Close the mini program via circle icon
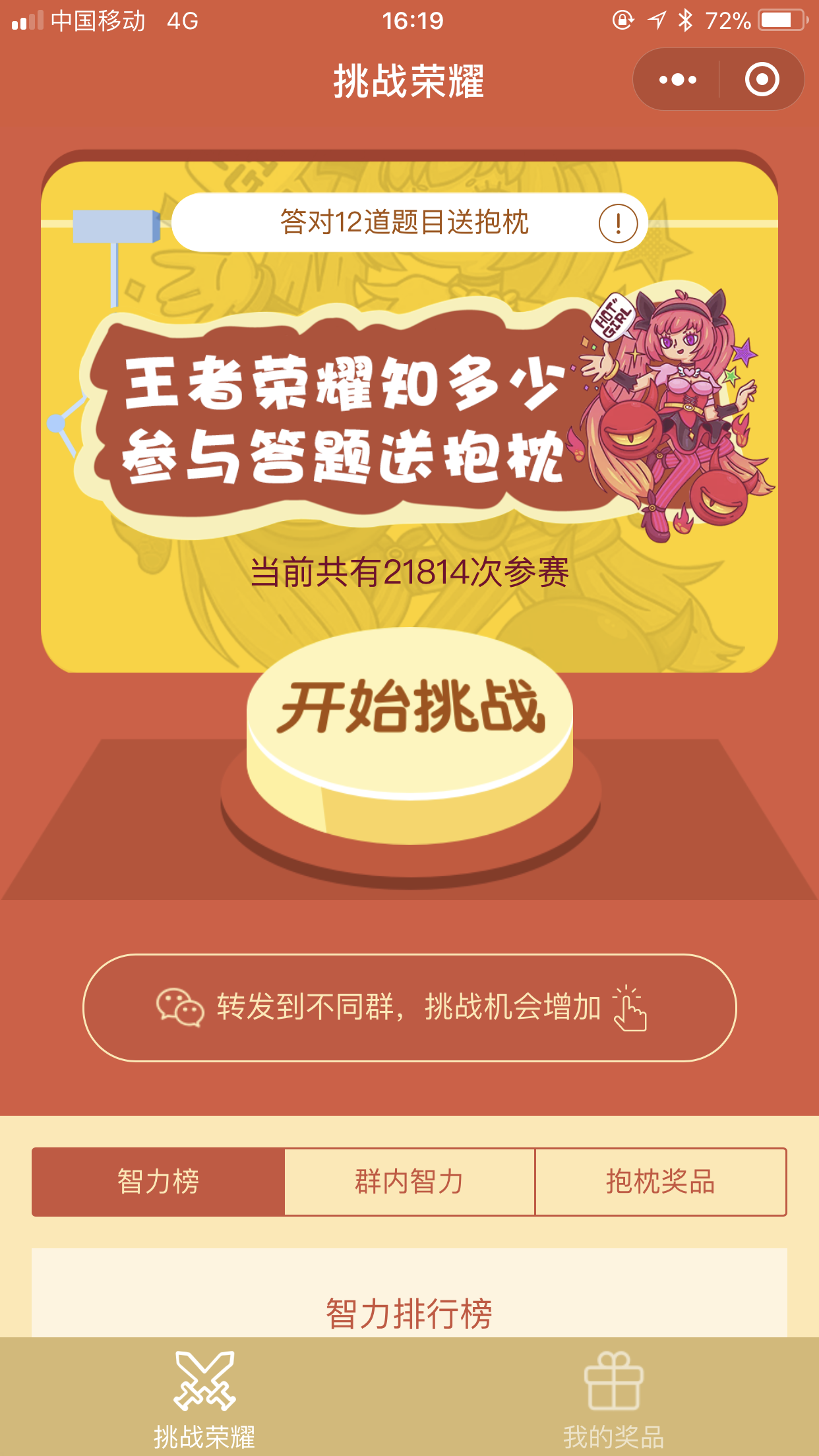Viewport: 819px width, 1456px height. (762, 80)
